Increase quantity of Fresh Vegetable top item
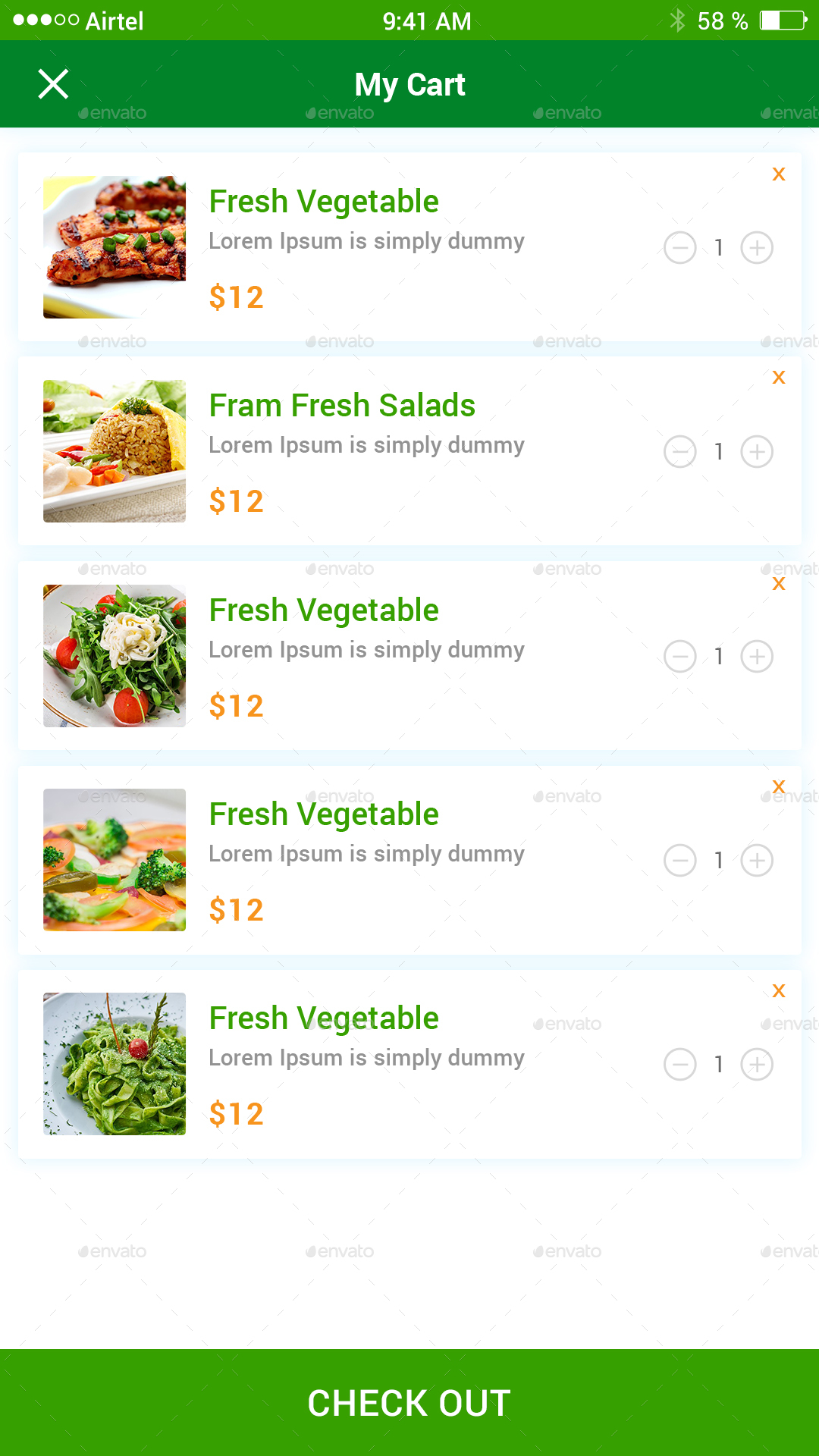 [x=757, y=247]
